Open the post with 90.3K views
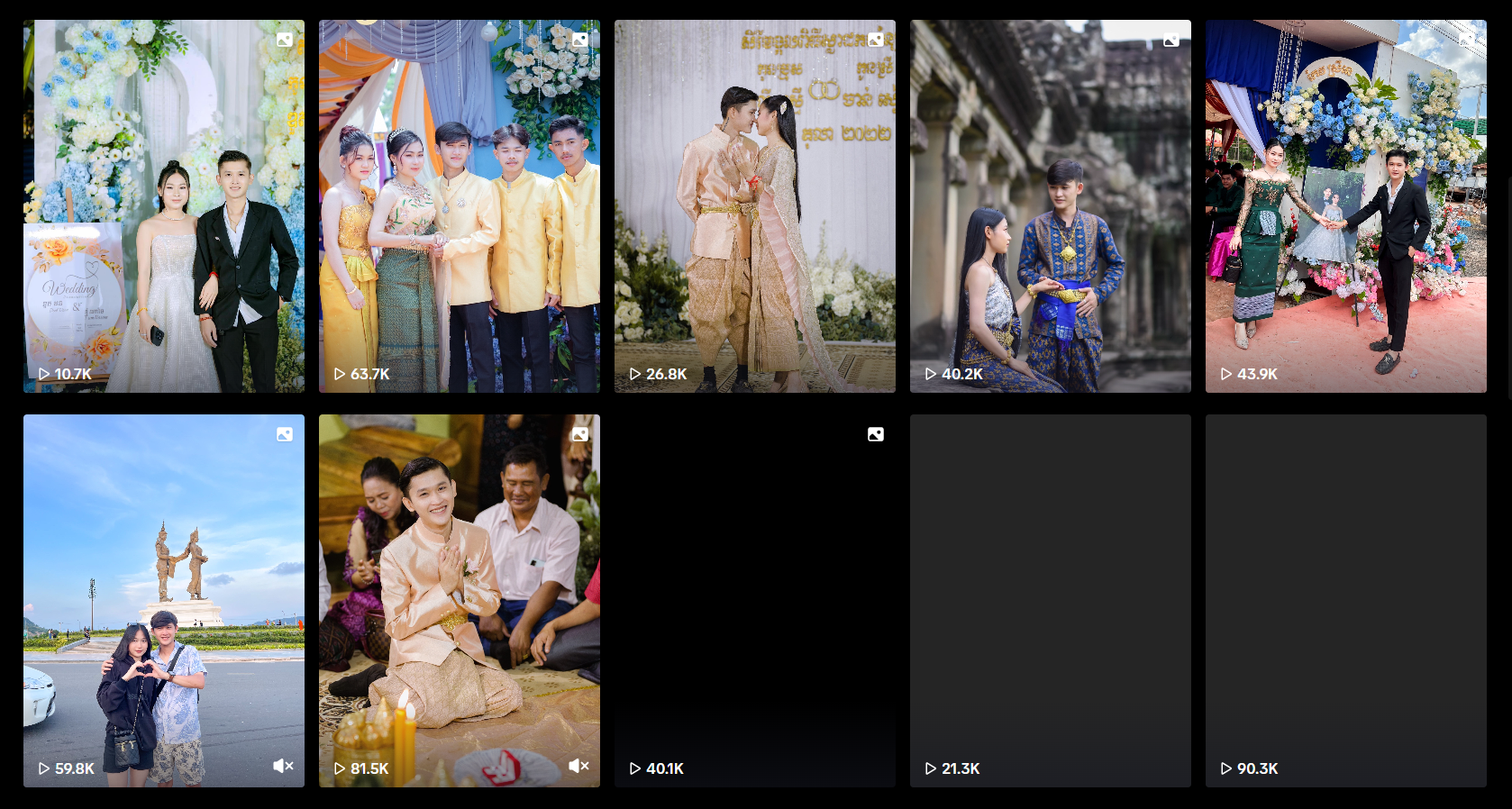This screenshot has height=809, width=1512. click(x=1345, y=600)
